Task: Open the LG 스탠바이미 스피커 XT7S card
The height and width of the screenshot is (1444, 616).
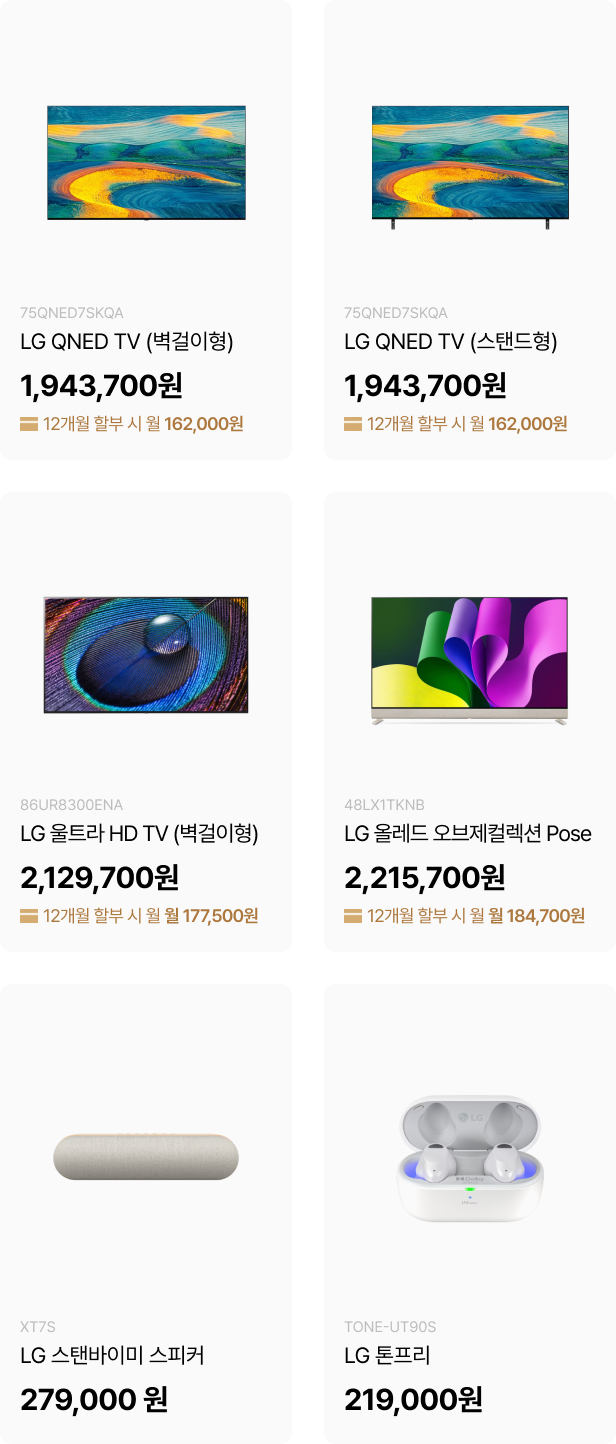Action: tap(146, 1210)
